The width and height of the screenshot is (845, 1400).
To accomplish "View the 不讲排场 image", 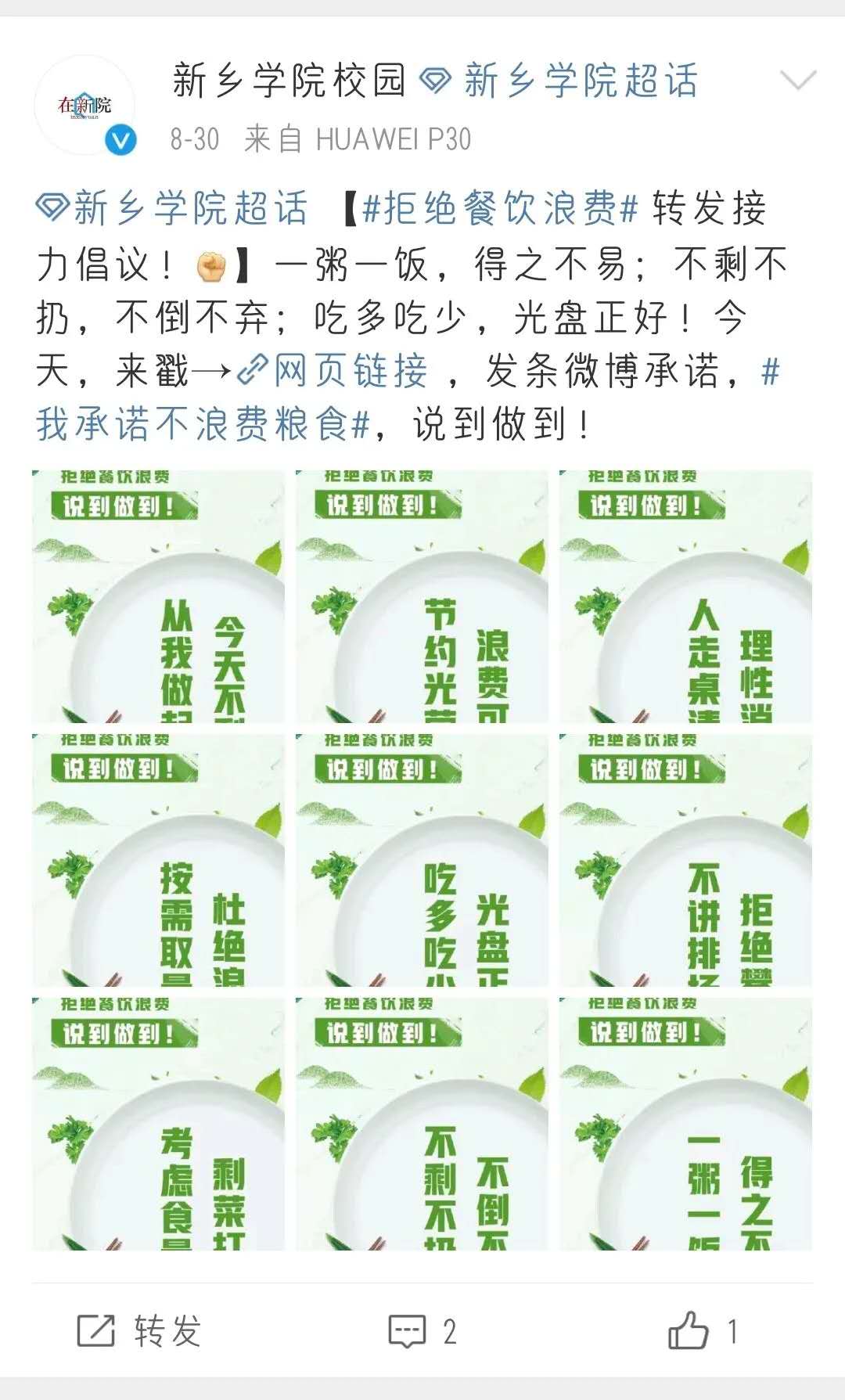I will tap(685, 860).
